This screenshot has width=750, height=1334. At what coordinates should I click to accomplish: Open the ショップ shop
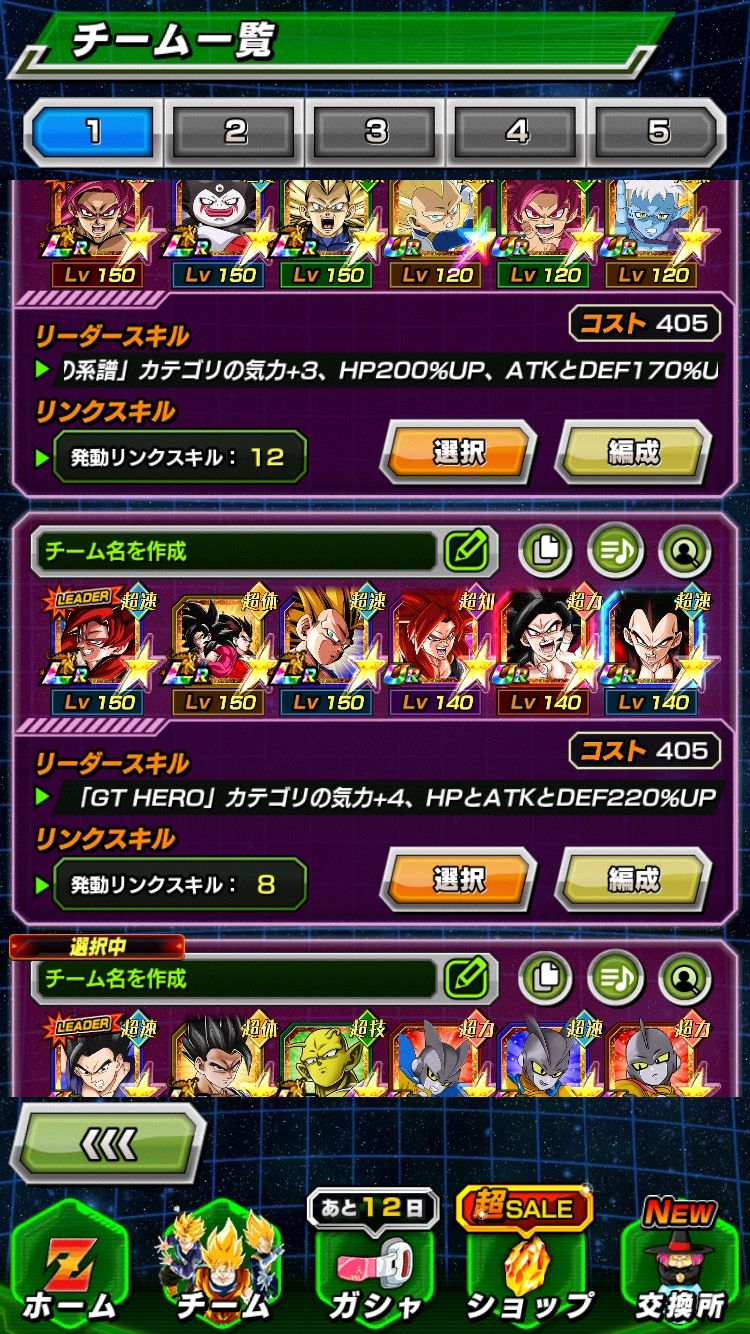[528, 1270]
